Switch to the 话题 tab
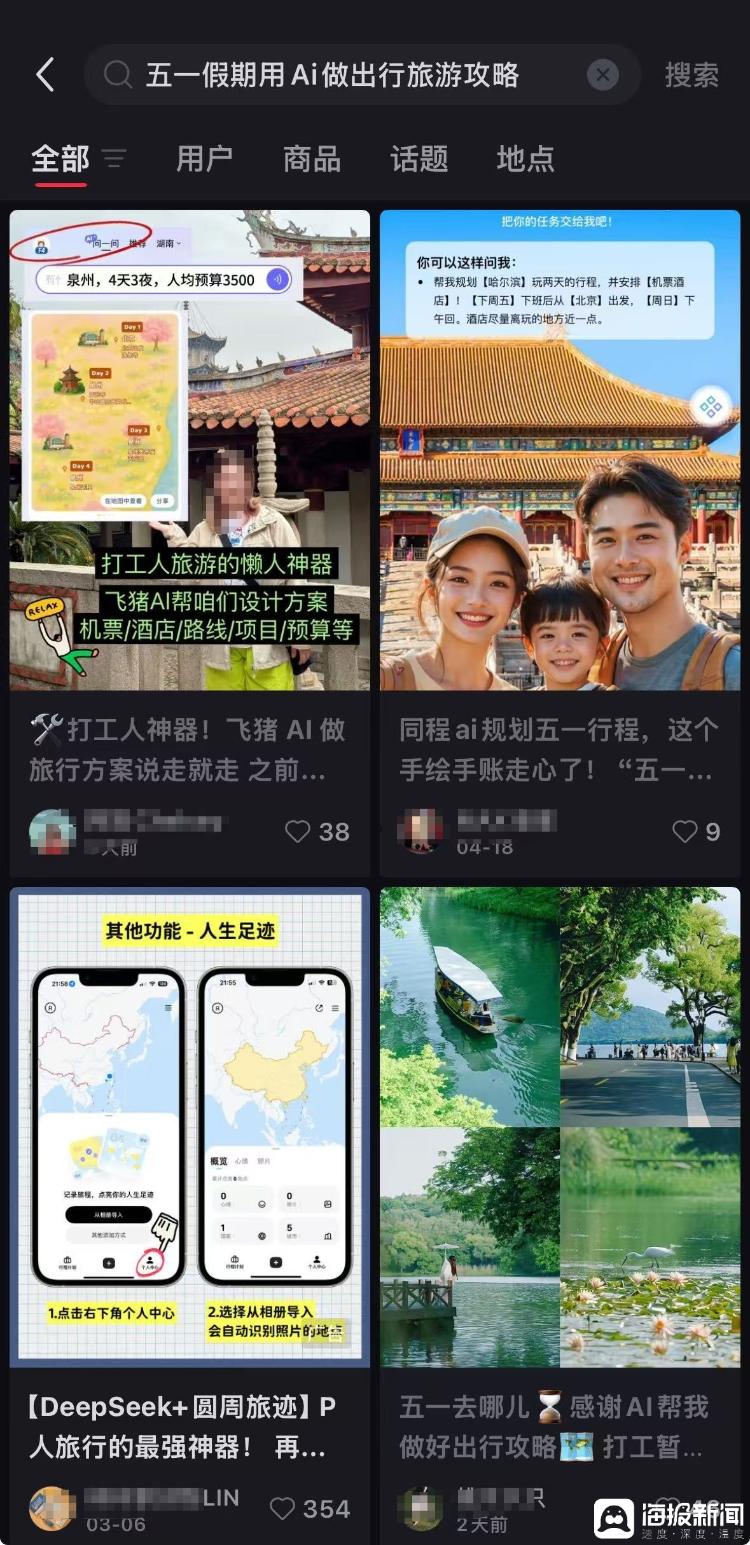The height and width of the screenshot is (1545, 750). pyautogui.click(x=419, y=159)
